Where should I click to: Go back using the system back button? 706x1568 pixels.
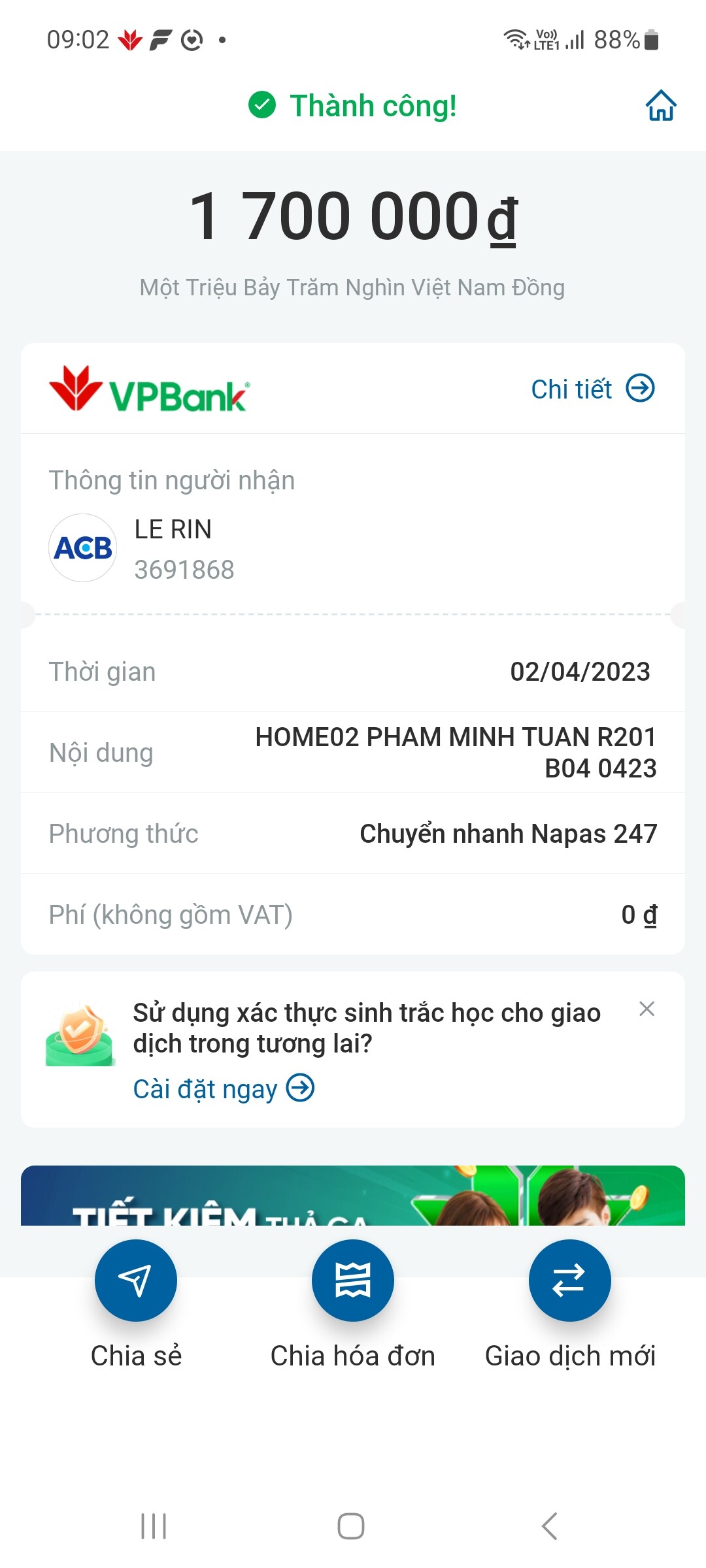point(549,1526)
